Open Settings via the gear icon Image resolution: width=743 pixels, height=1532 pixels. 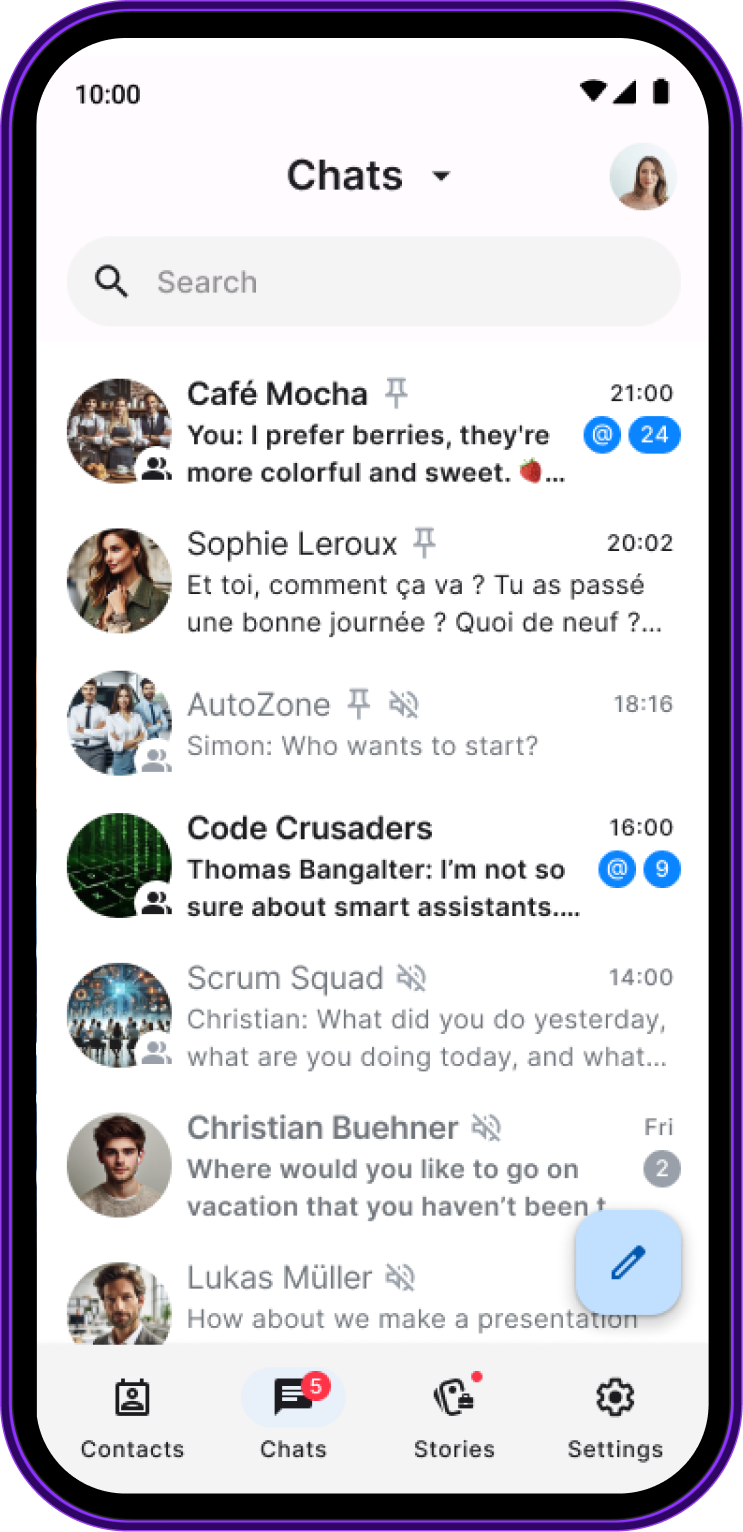coord(614,1397)
